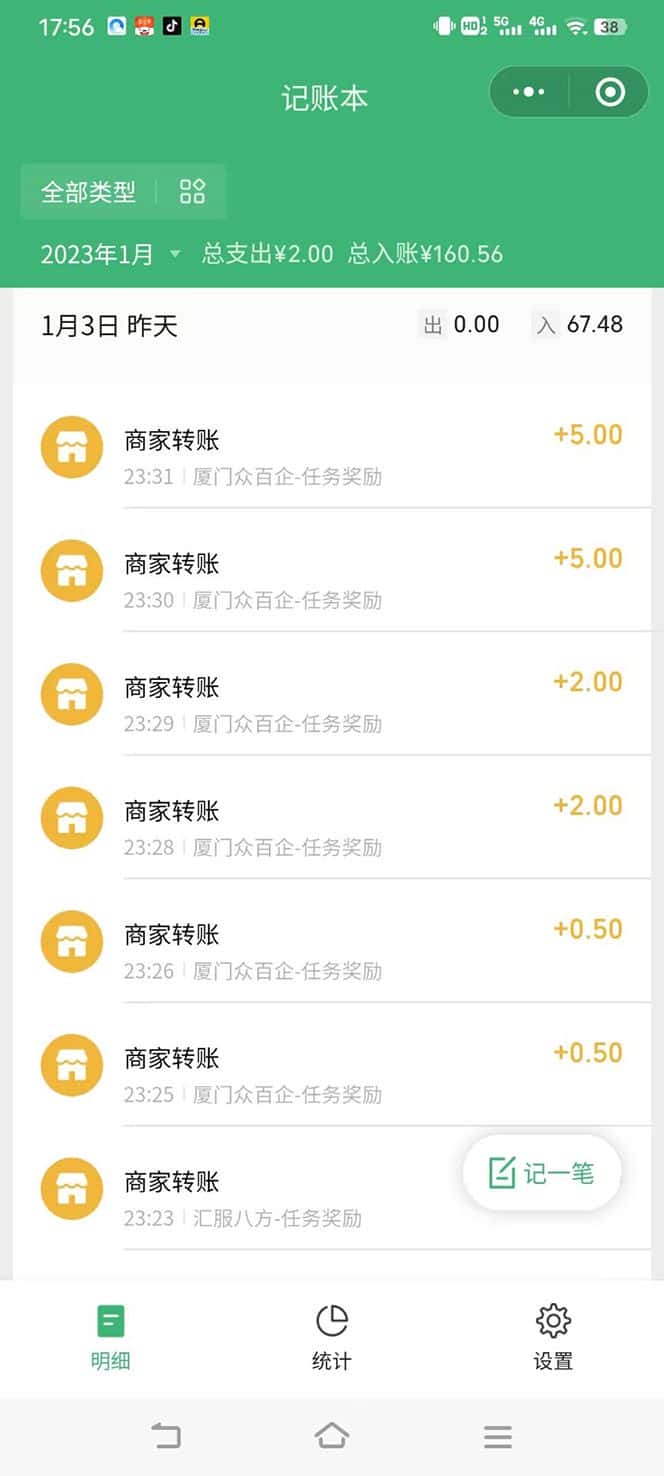Go to the 设置 tab

pos(553,1336)
